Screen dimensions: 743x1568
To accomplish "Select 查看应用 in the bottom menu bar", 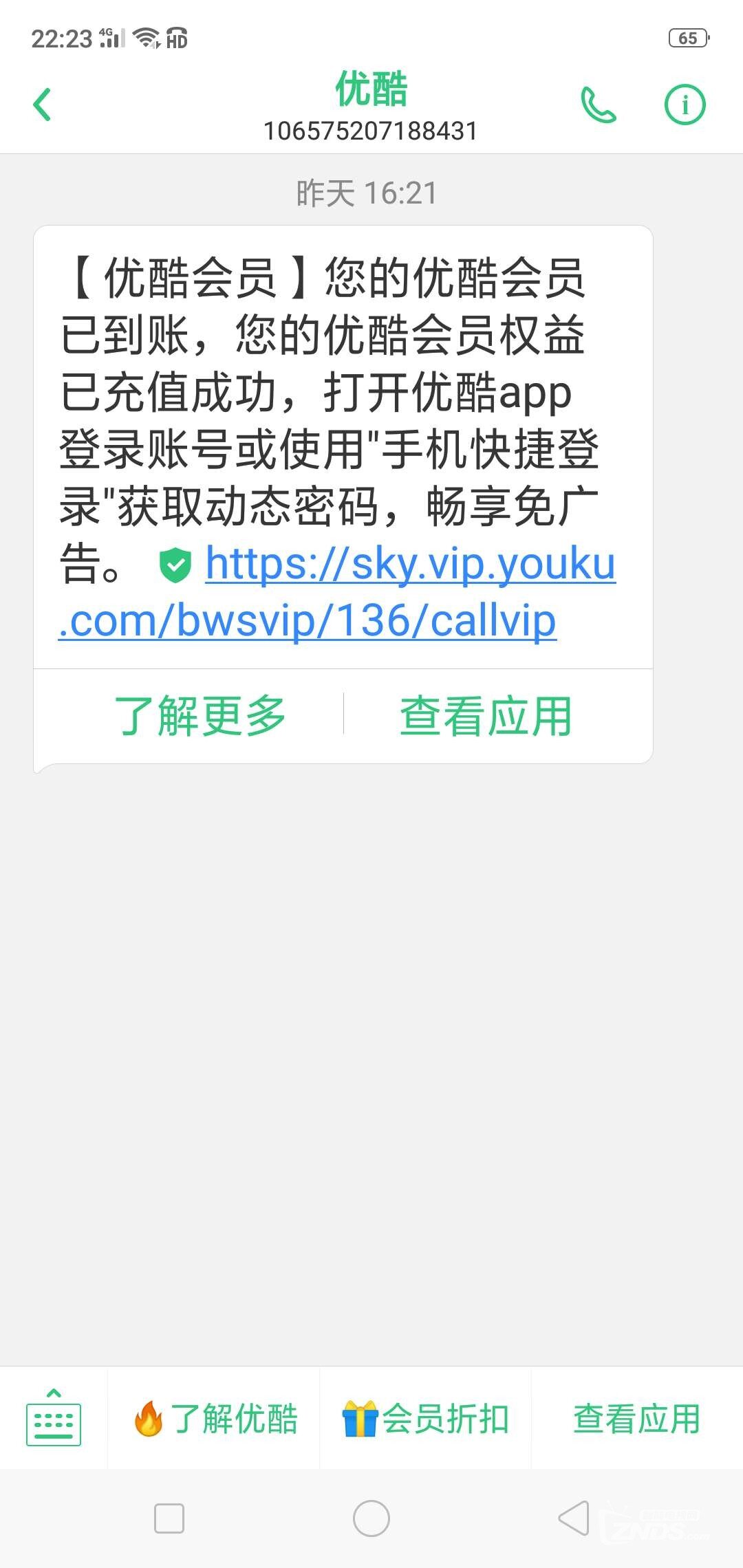I will click(636, 1419).
